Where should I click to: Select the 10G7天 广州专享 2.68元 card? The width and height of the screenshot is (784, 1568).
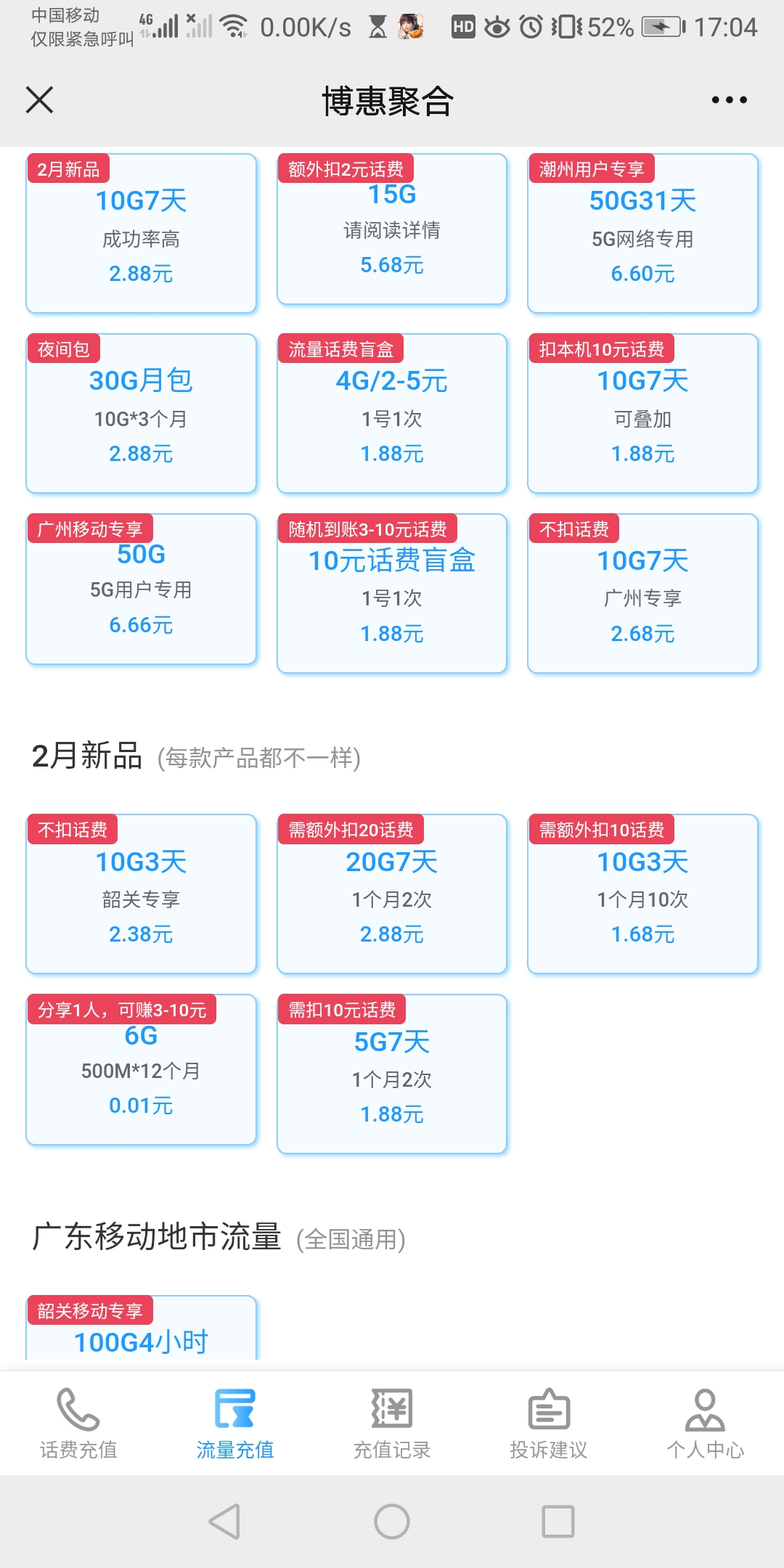click(x=642, y=594)
